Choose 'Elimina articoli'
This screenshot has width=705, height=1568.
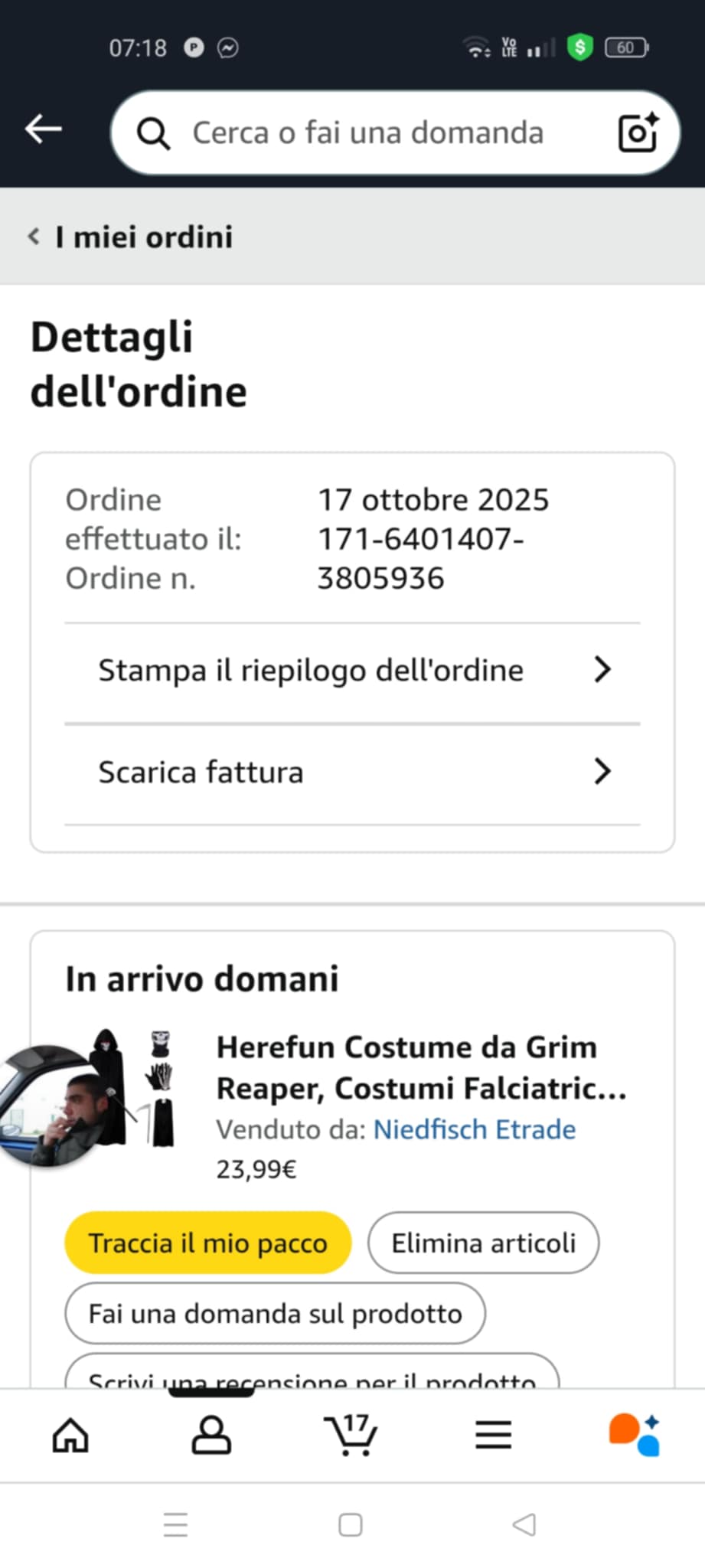point(483,1243)
